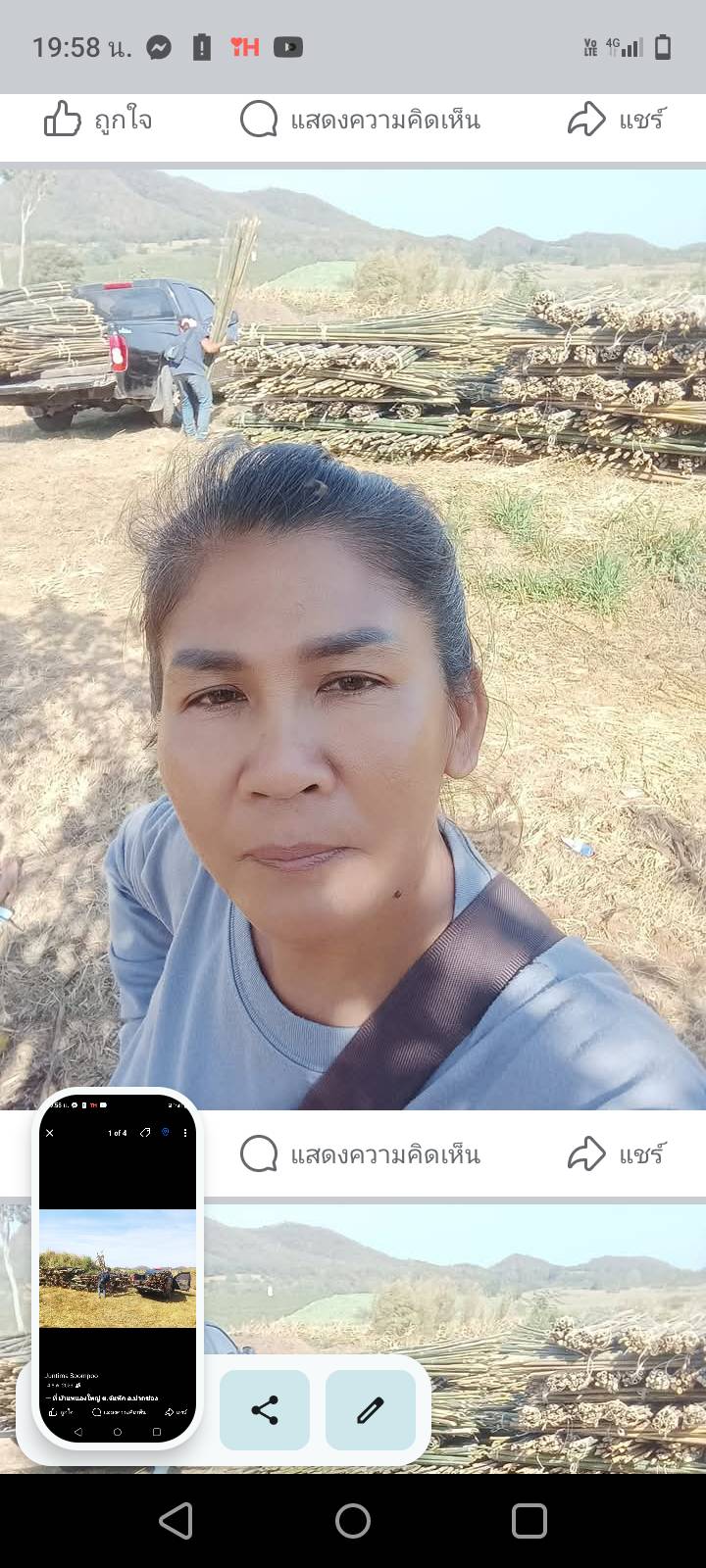Go back using system navigation triangle
The width and height of the screenshot is (706, 1568).
tap(176, 1521)
